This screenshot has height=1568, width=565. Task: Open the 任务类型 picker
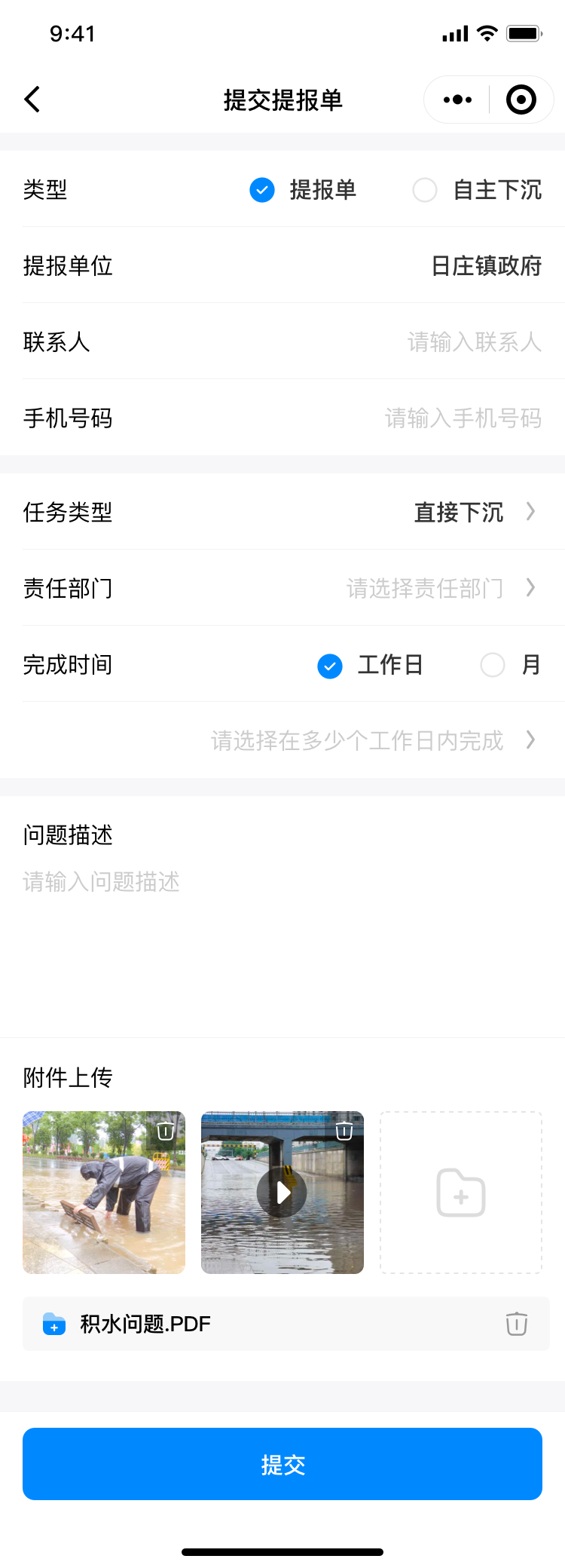tap(473, 513)
